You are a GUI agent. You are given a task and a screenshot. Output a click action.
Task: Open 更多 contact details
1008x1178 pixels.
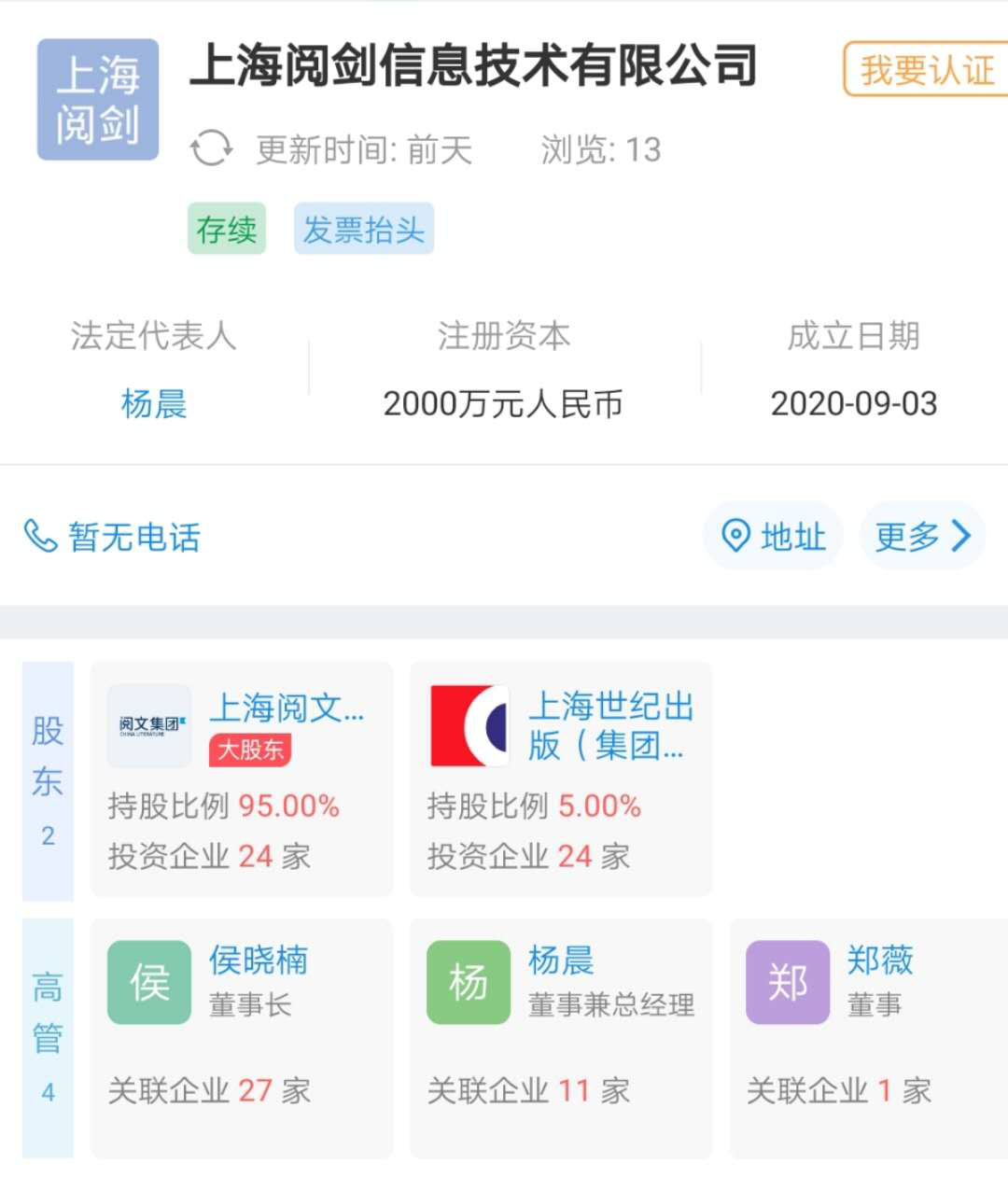922,537
